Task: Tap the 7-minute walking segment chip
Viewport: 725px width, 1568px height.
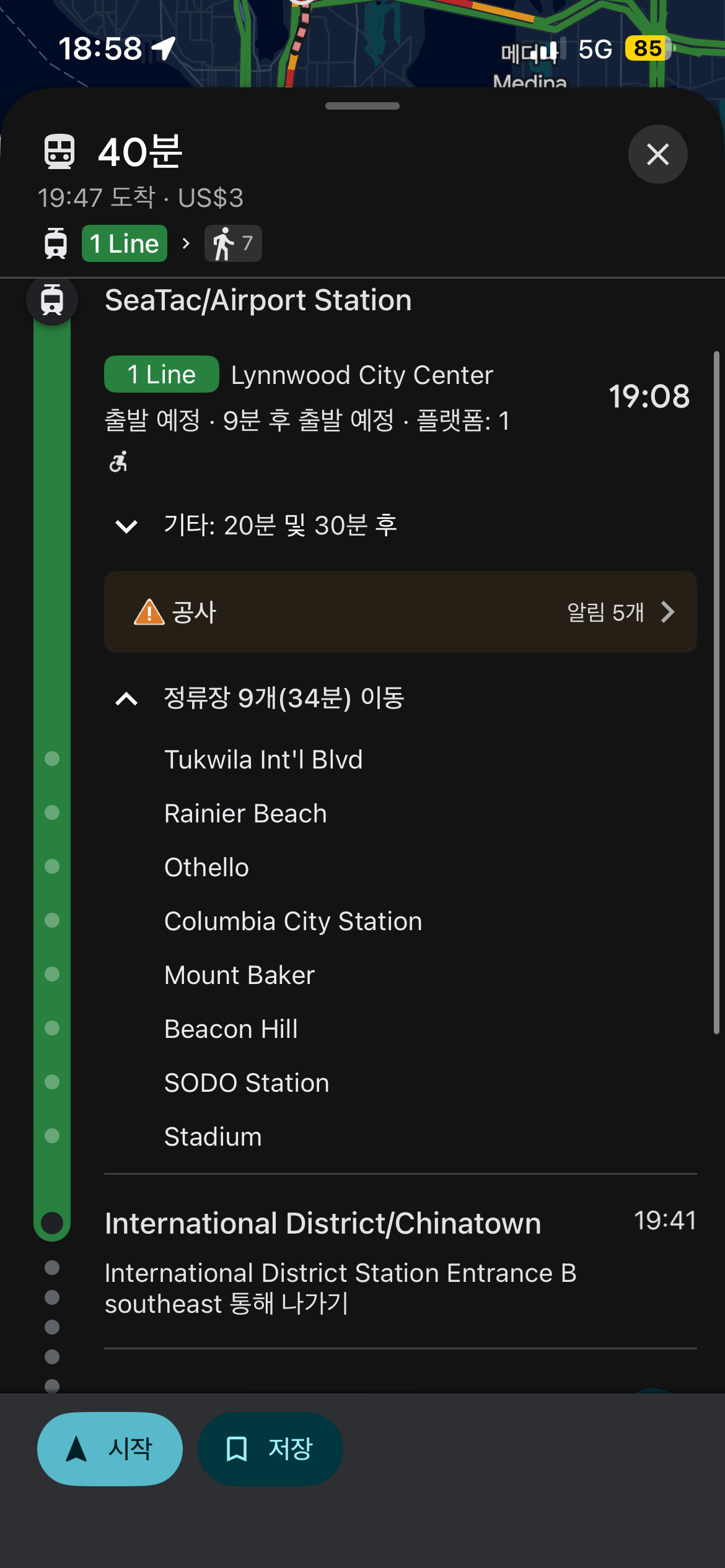Action: point(233,243)
